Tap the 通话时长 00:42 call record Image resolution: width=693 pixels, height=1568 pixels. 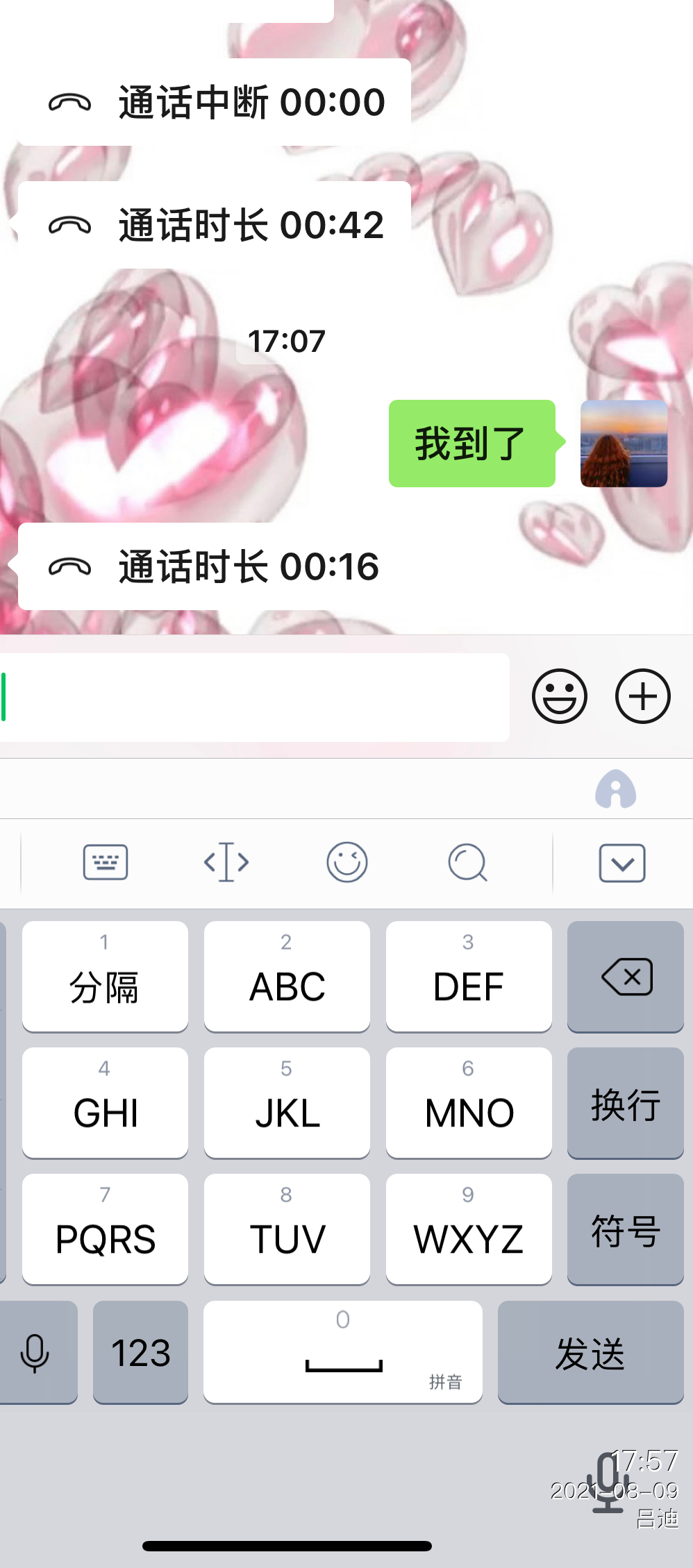tap(215, 225)
